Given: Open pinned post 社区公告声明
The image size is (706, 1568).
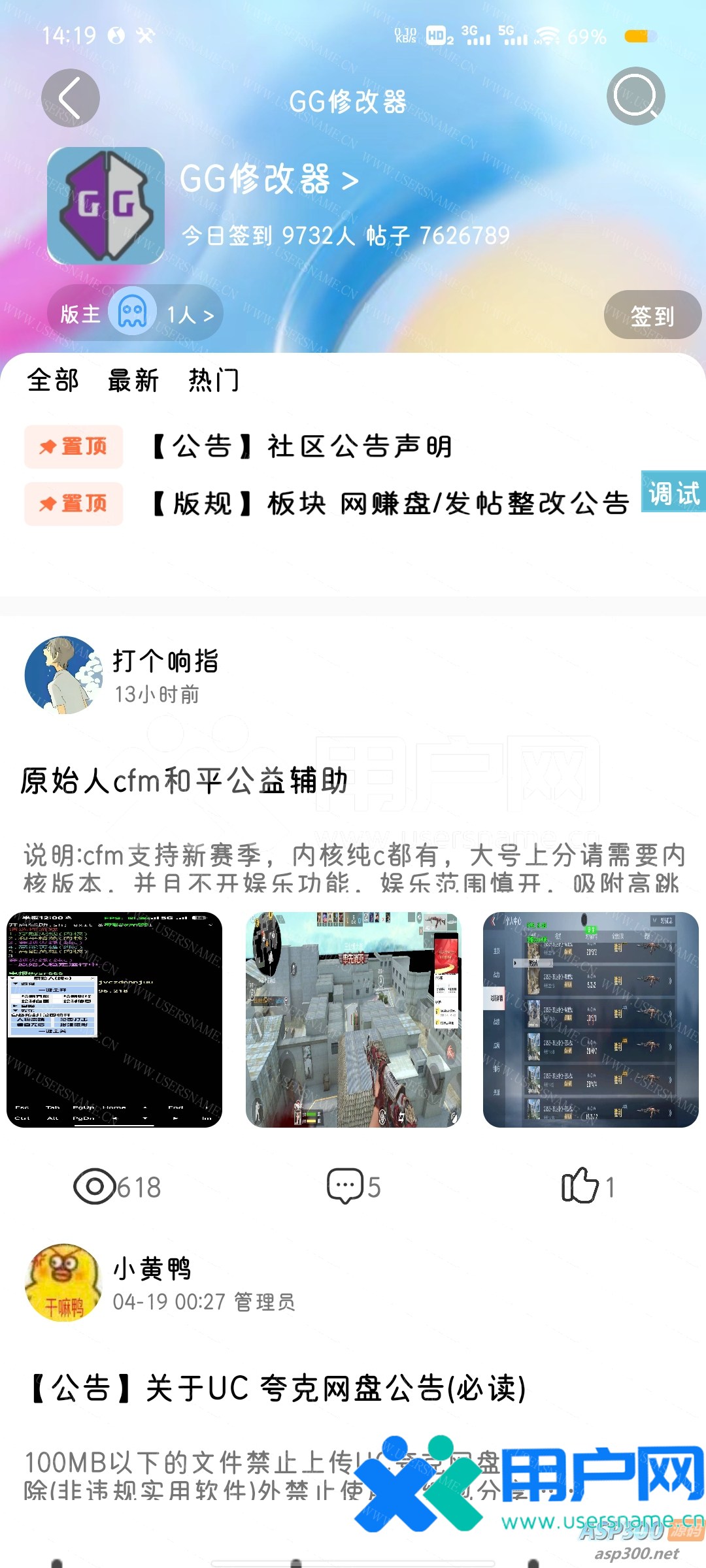Looking at the screenshot, I should coord(302,447).
